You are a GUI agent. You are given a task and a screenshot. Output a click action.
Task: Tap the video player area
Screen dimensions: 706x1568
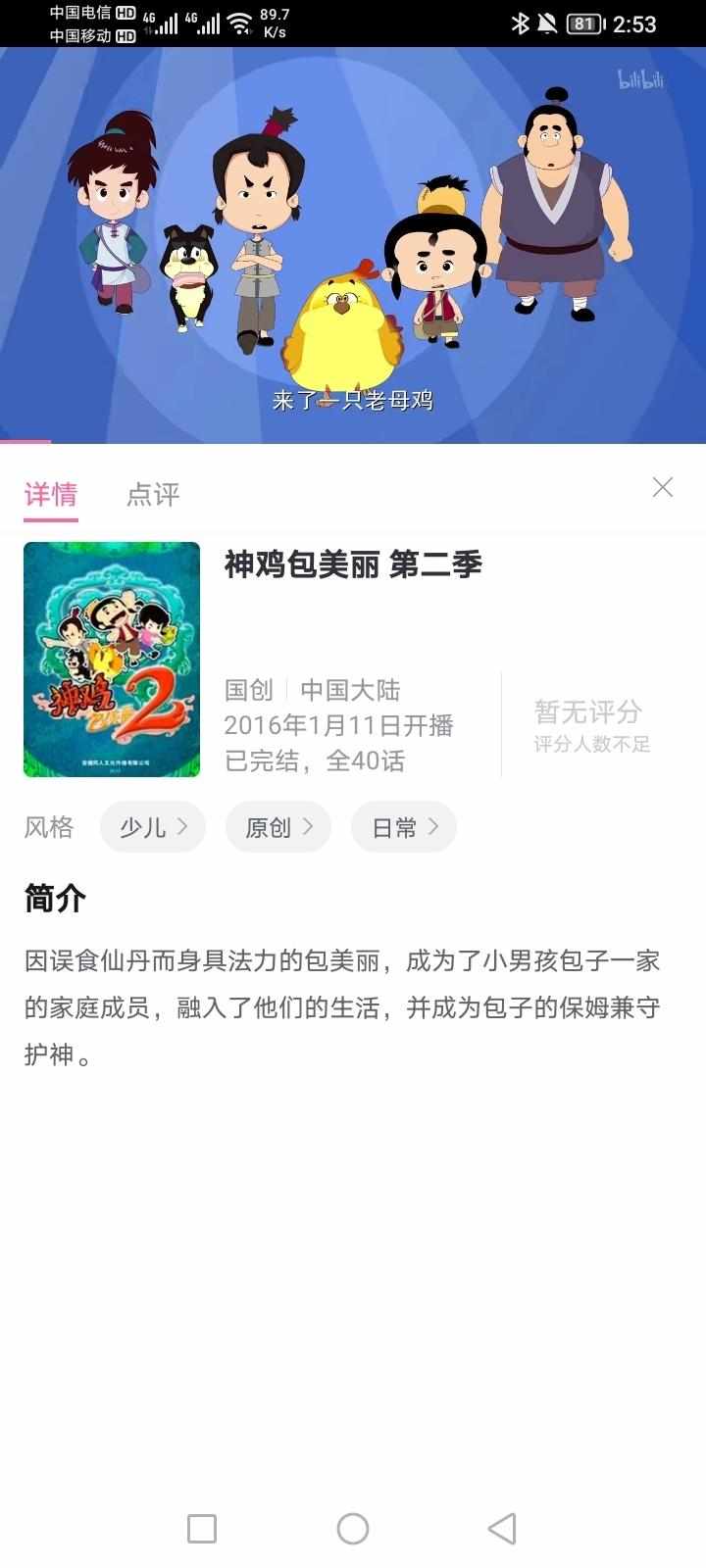tap(353, 245)
